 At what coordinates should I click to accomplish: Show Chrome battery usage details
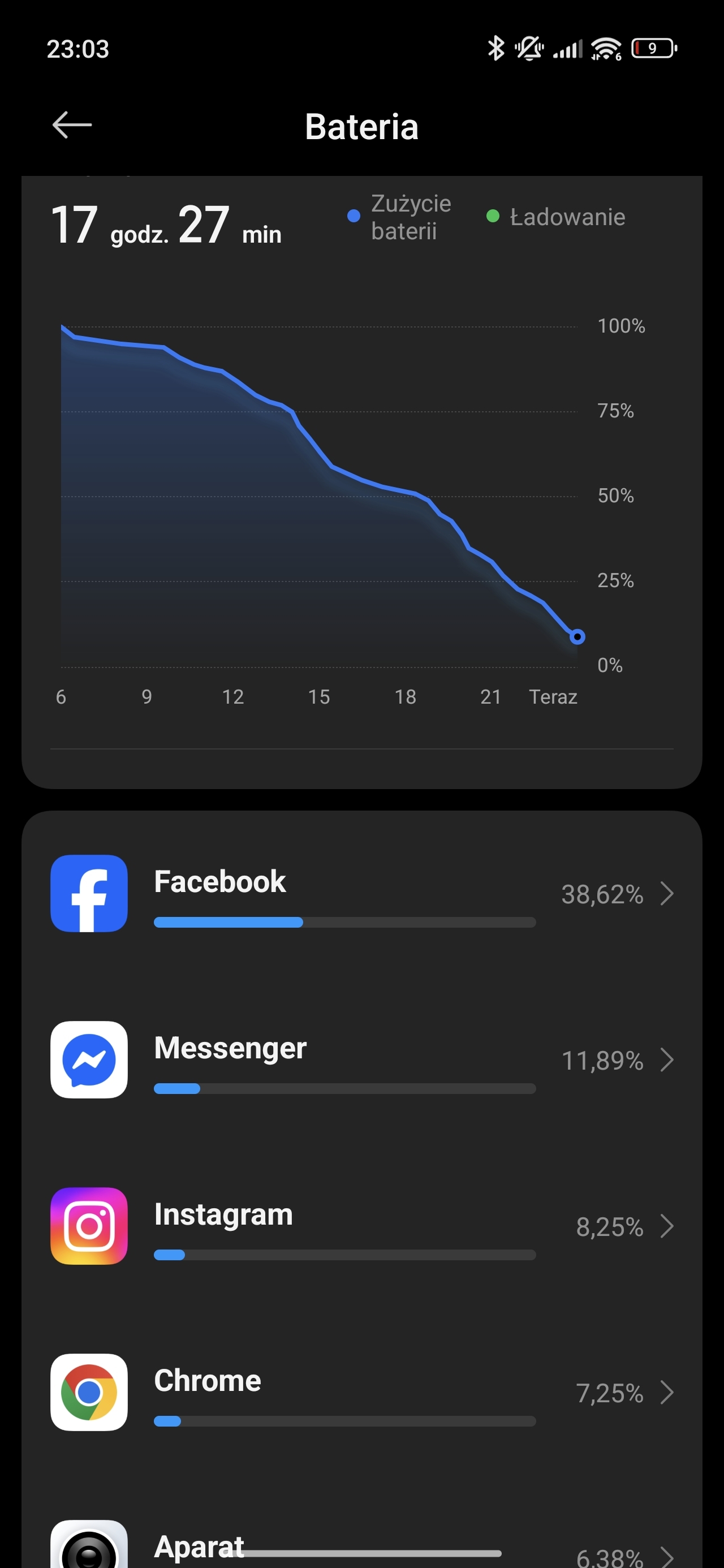(x=361, y=1392)
